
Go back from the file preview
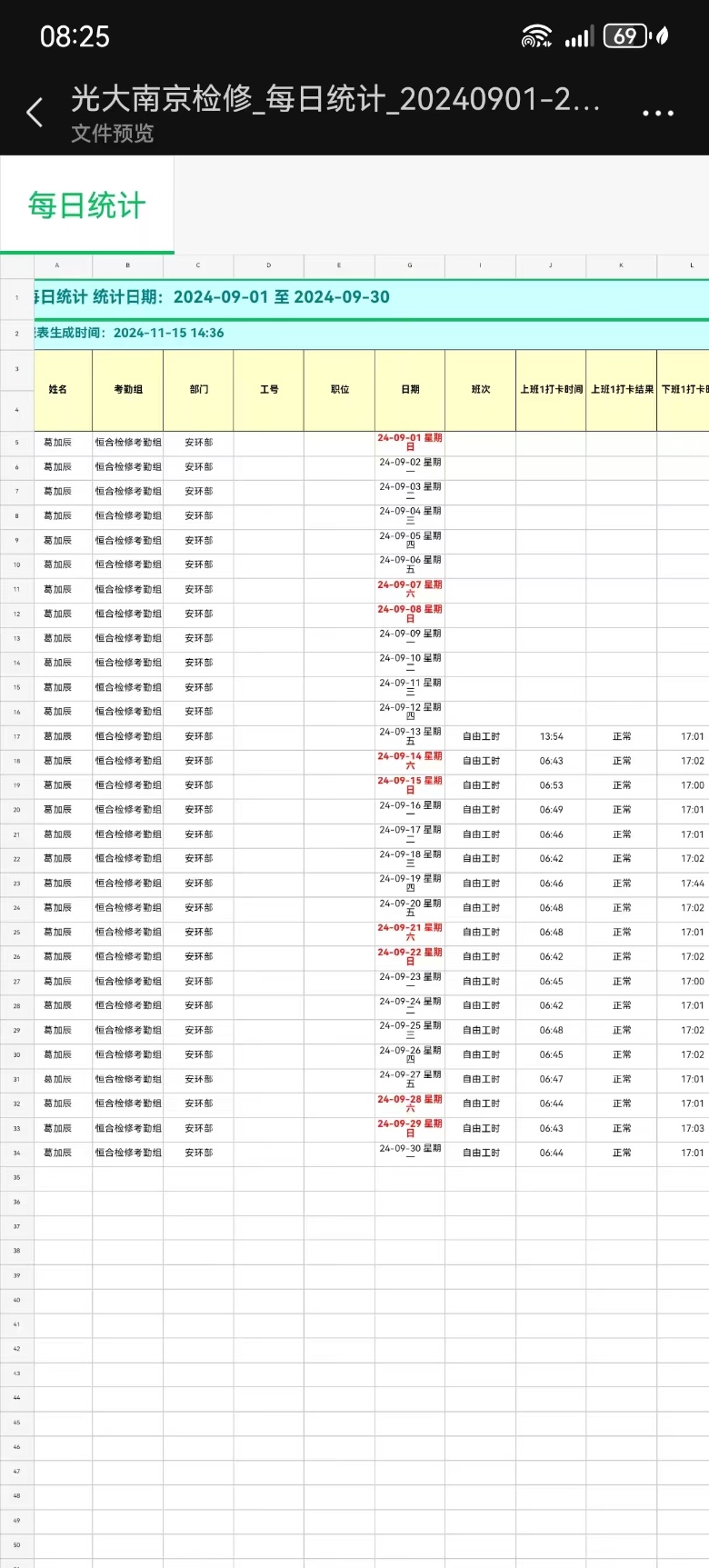pyautogui.click(x=35, y=113)
